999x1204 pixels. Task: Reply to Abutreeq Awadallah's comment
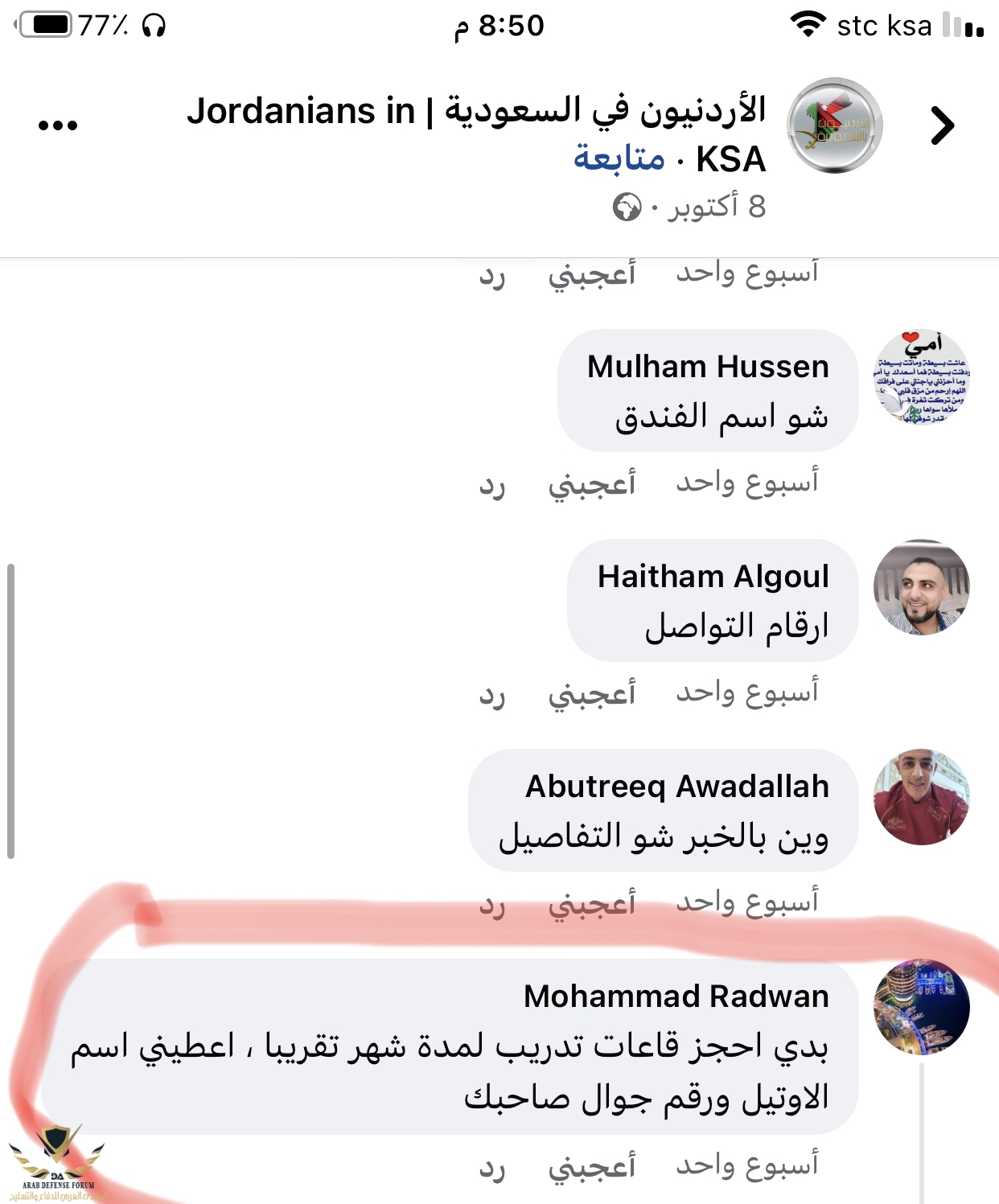[491, 905]
